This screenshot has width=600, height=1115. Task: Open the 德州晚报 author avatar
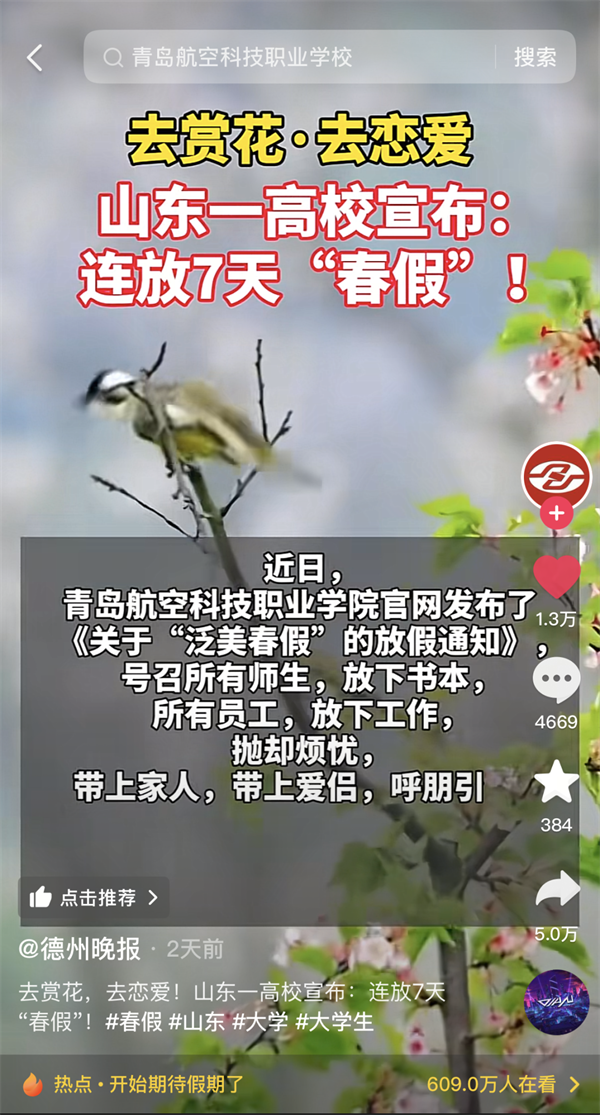click(557, 475)
